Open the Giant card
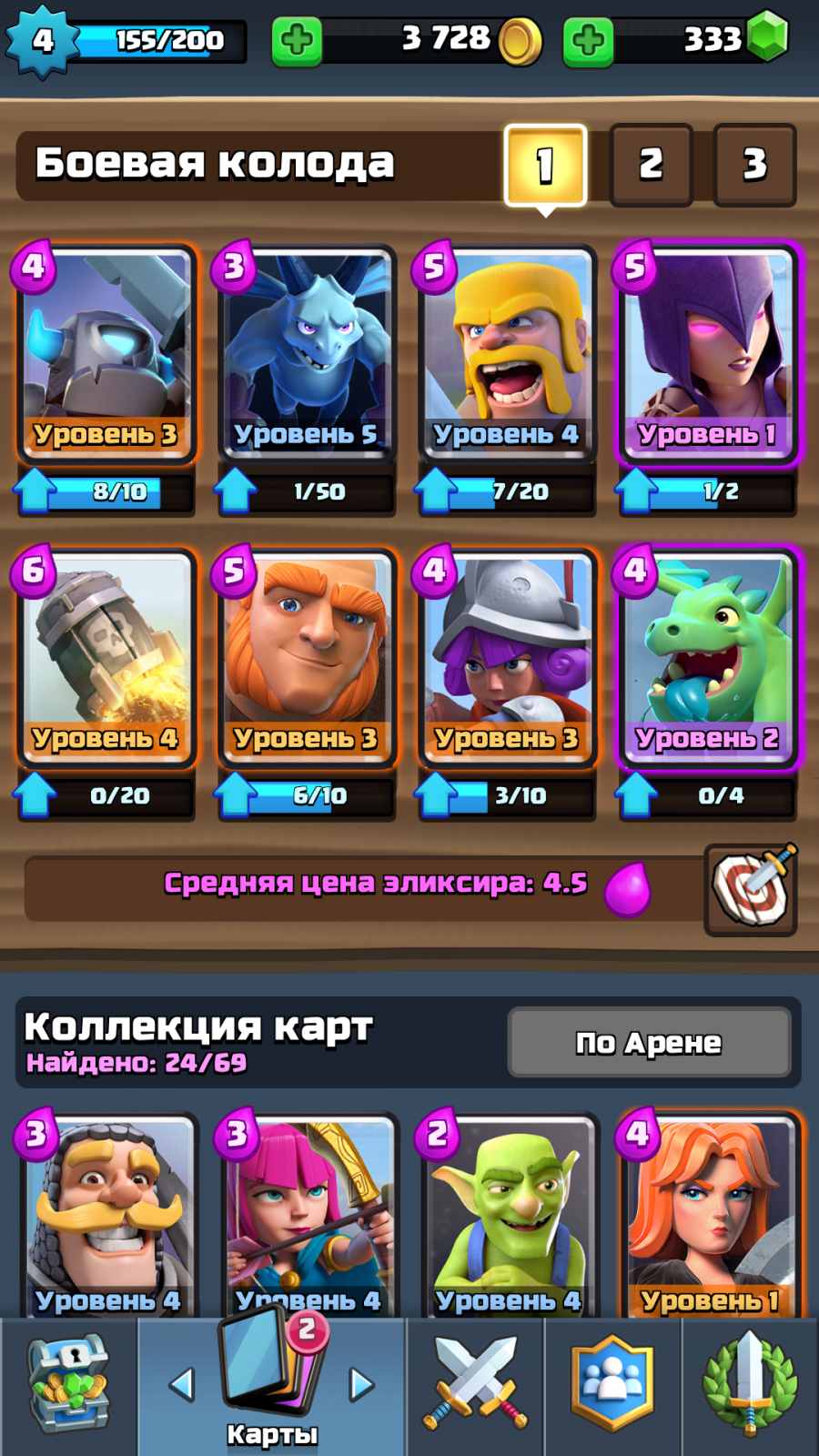819x1456 pixels. [307, 658]
